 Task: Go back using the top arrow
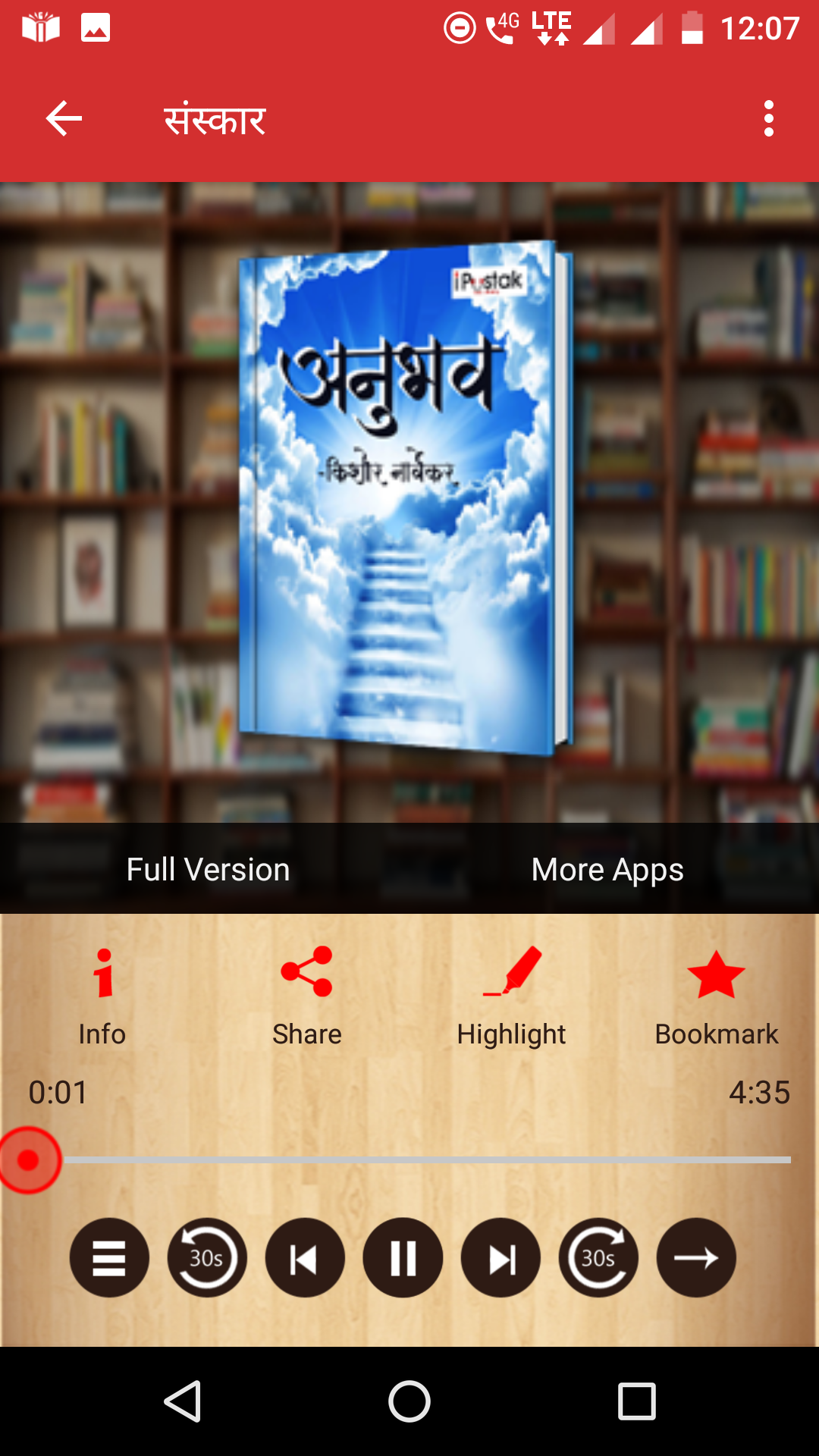[x=64, y=119]
